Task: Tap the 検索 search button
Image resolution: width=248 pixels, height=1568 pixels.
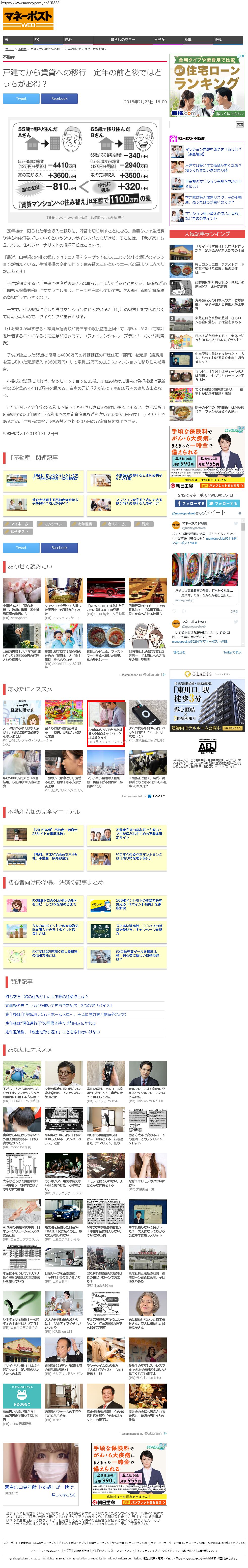Action: 239,124
